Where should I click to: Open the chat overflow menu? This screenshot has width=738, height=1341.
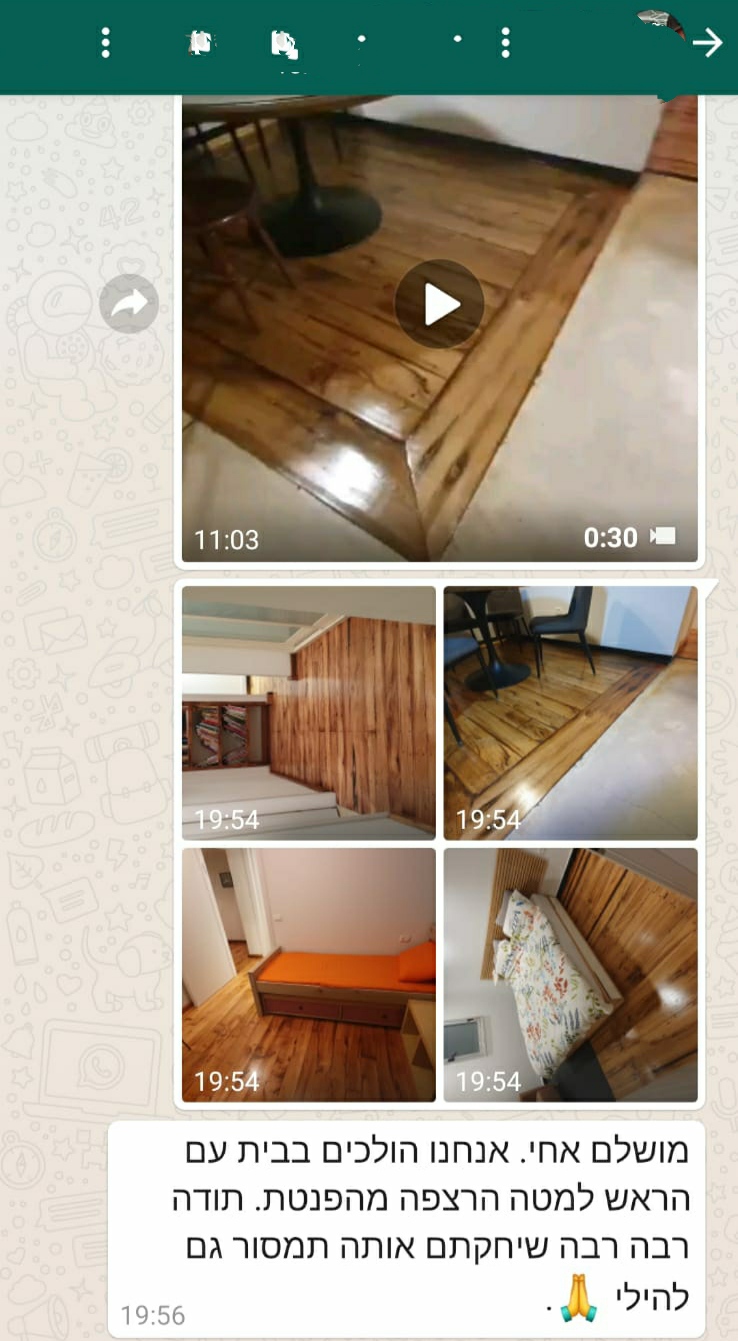click(x=106, y=43)
